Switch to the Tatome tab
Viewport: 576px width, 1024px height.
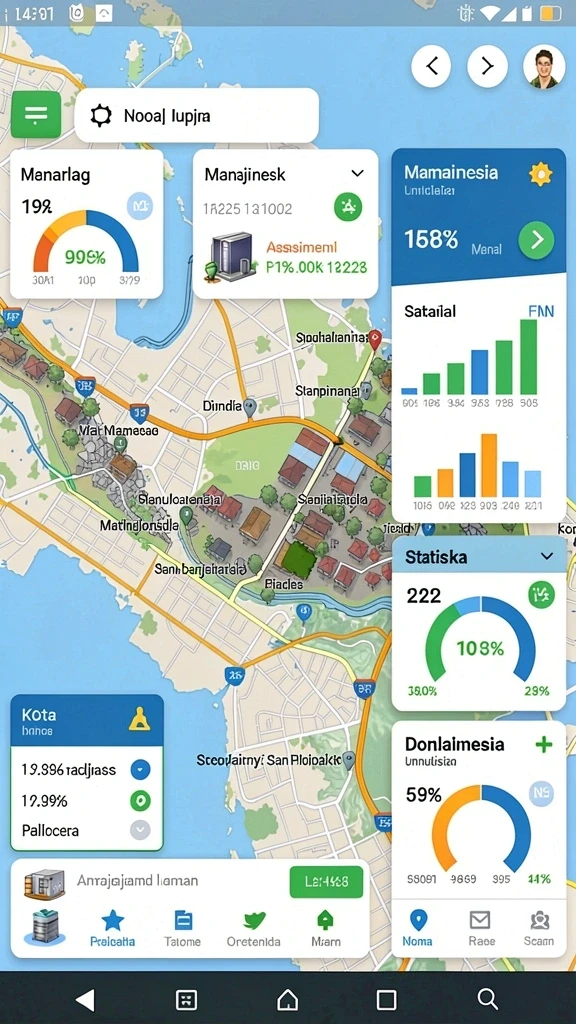183,929
